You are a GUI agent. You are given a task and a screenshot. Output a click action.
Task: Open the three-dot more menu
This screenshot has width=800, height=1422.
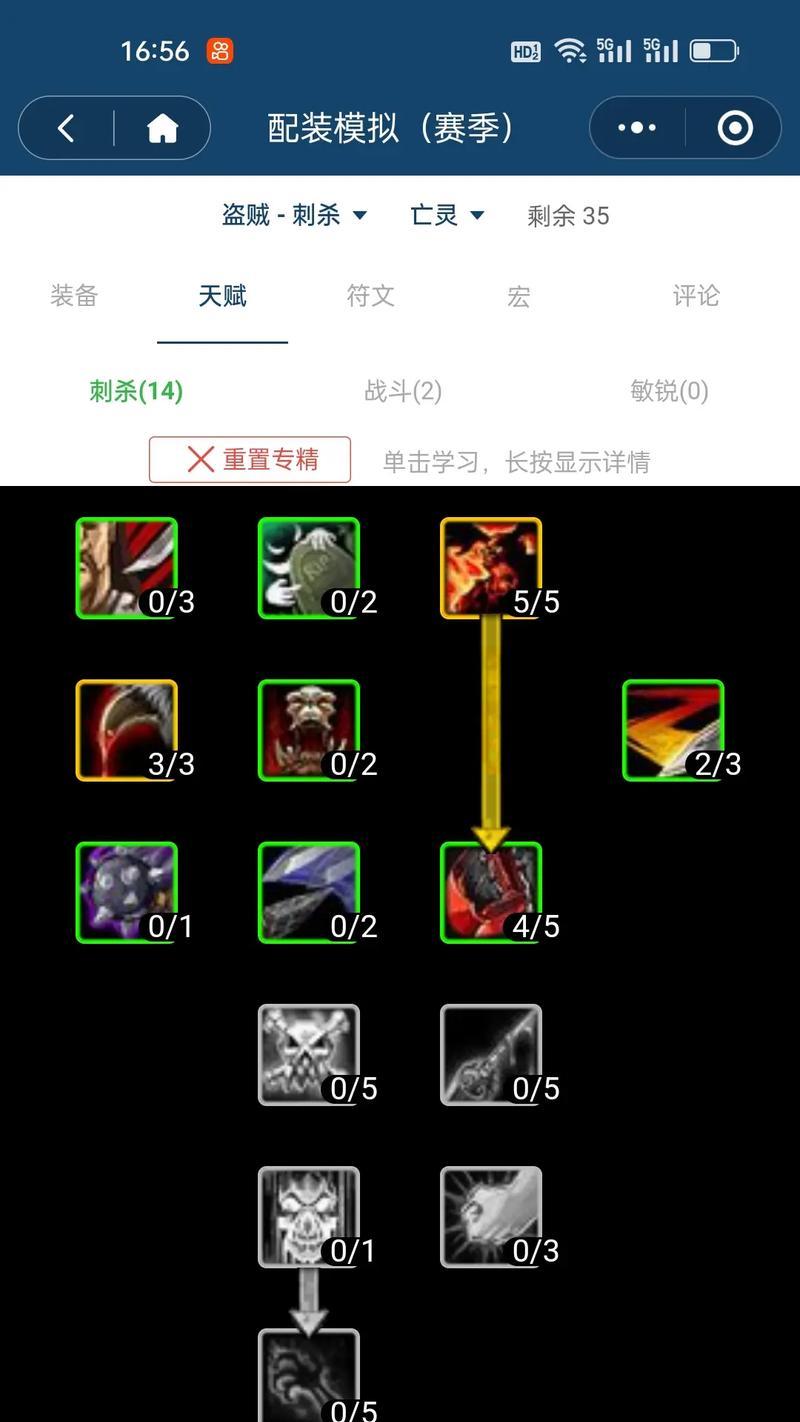tap(637, 128)
